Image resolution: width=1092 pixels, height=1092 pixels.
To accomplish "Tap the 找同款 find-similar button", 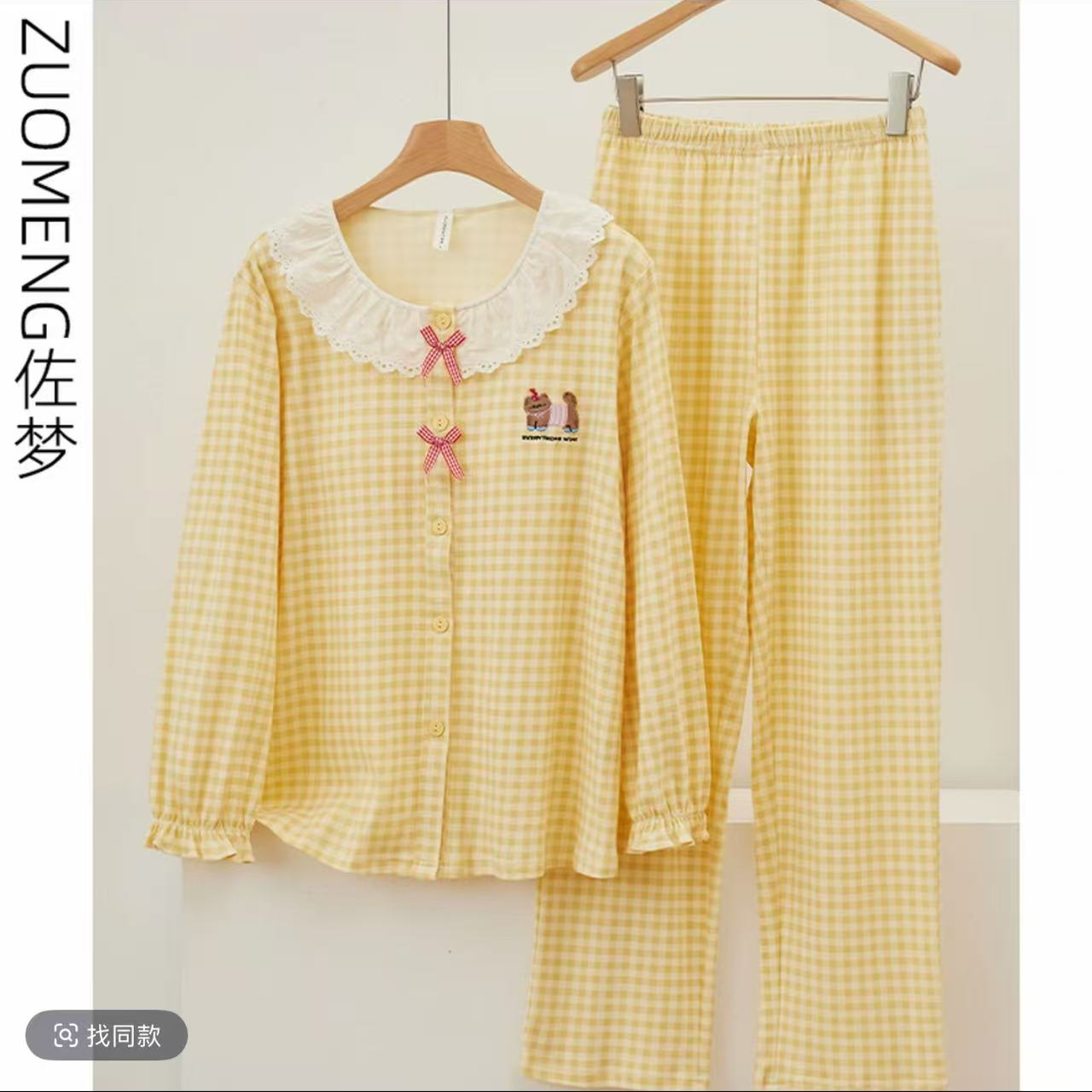I will tap(107, 1035).
